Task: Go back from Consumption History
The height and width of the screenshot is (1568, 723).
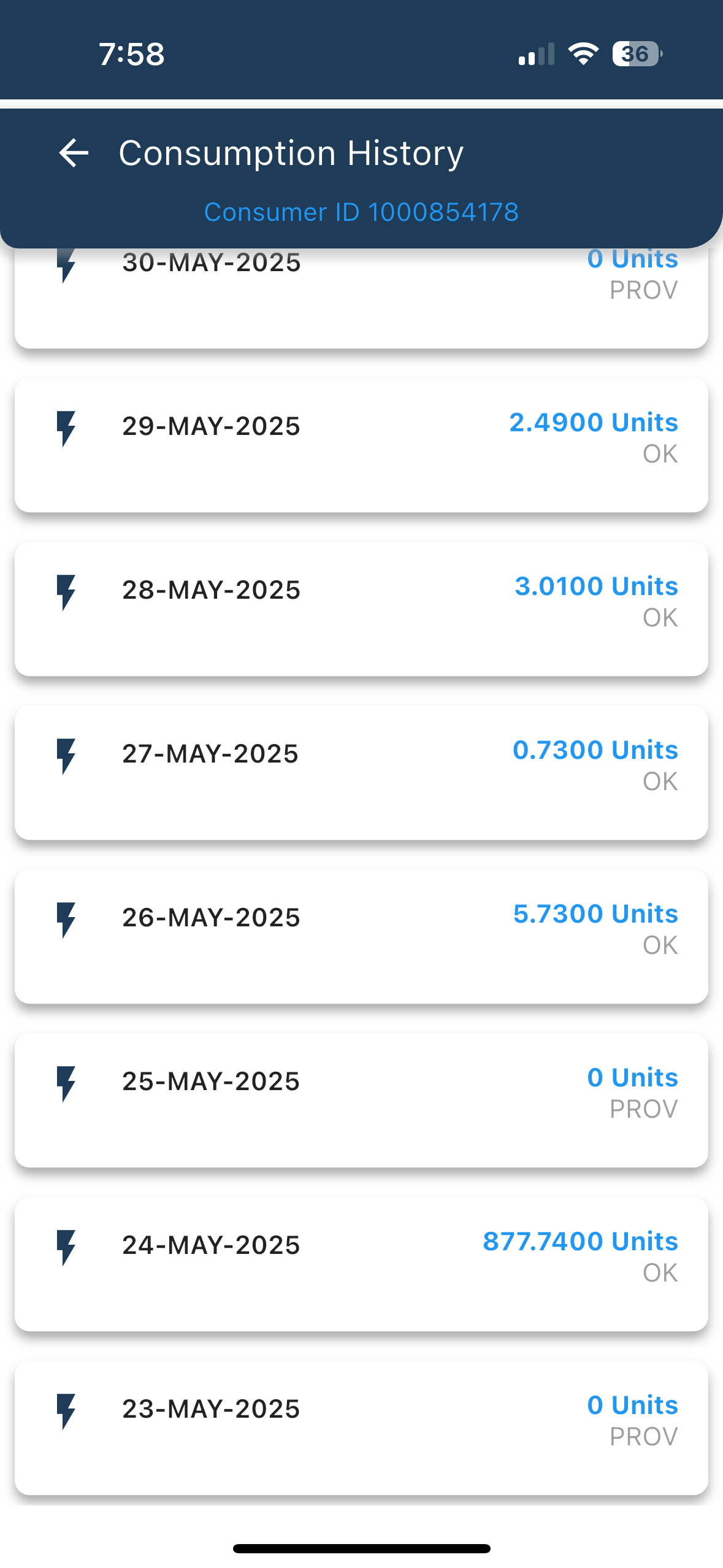Action: (74, 153)
